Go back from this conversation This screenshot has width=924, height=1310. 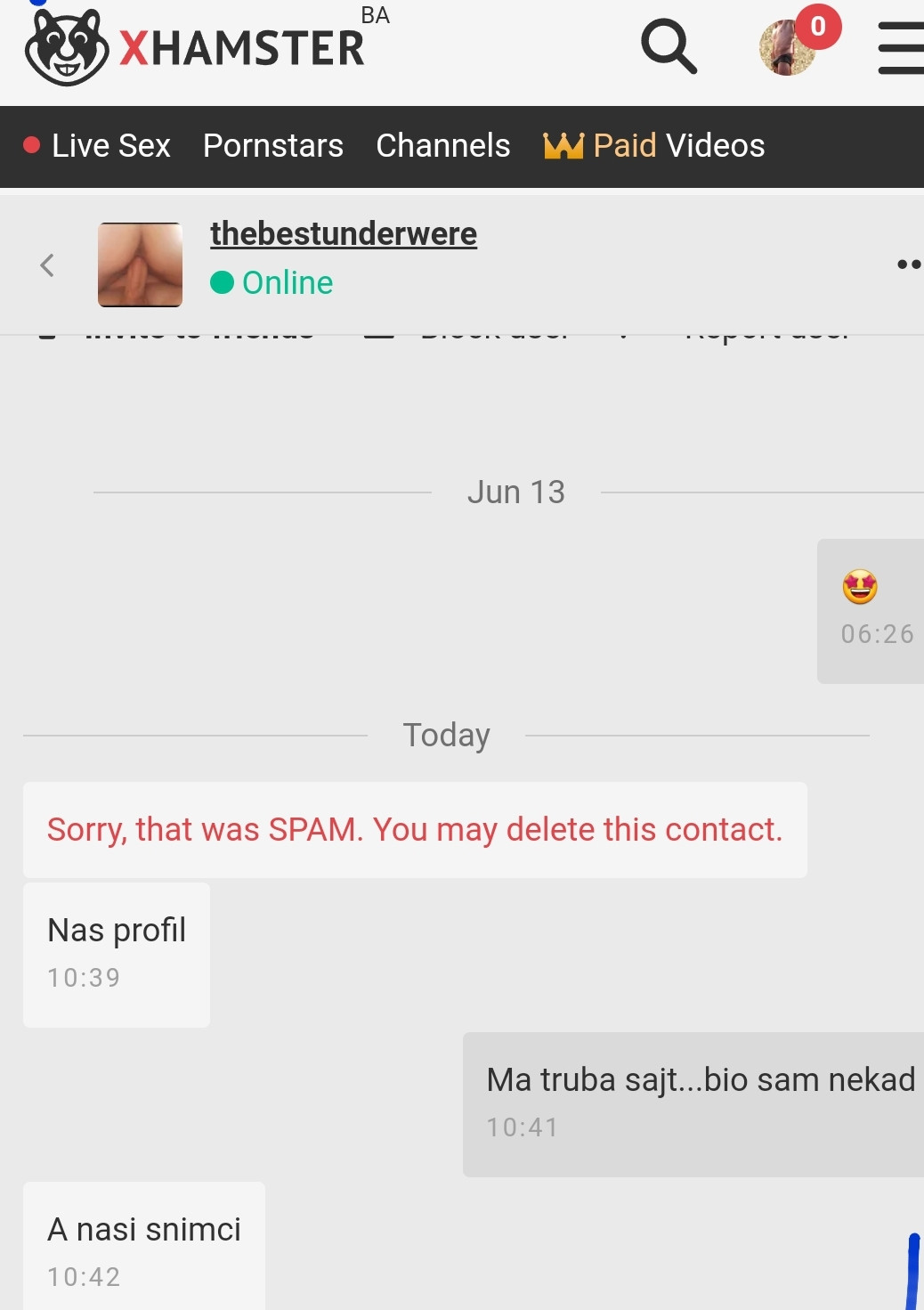(47, 264)
